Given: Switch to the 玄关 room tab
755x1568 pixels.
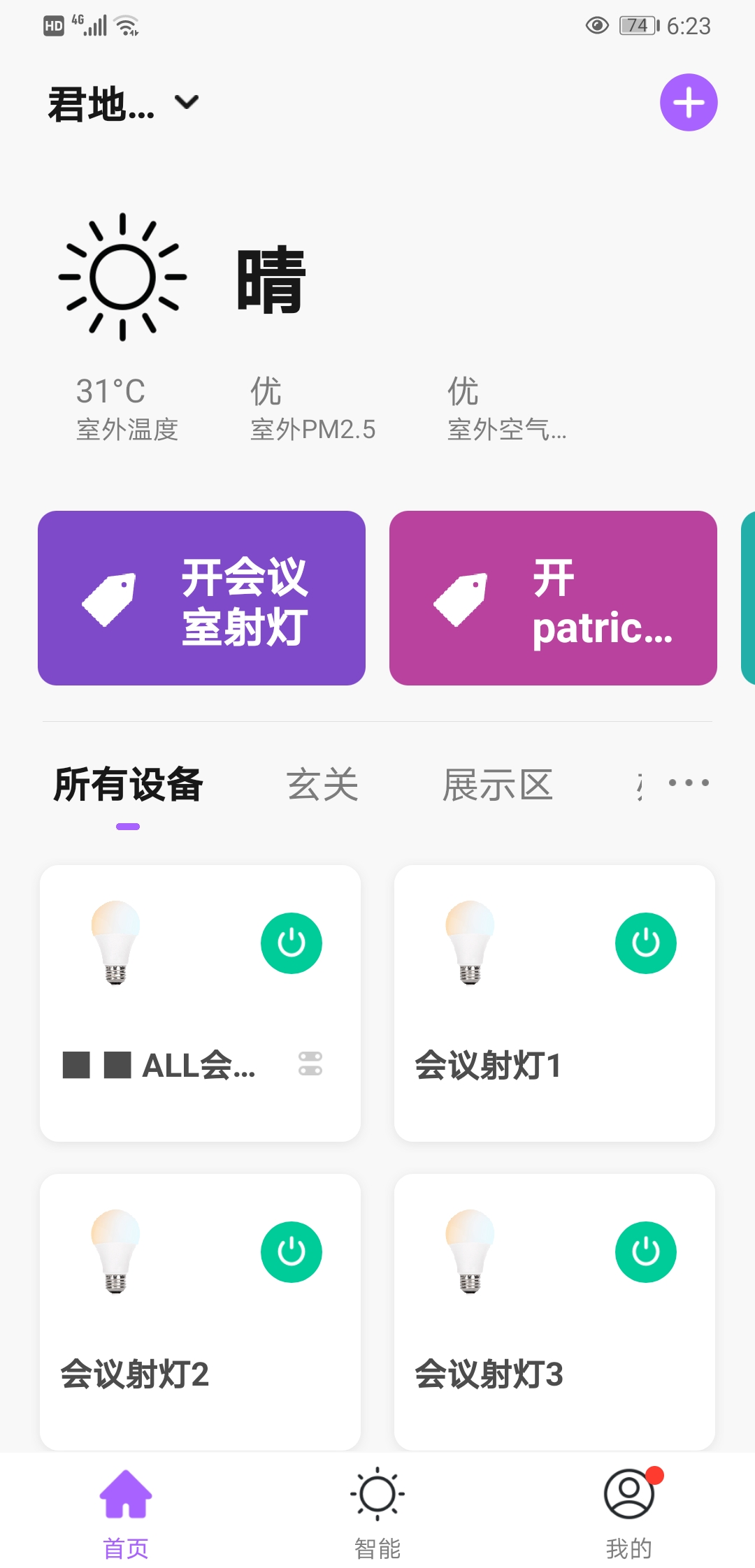Looking at the screenshot, I should point(322,785).
